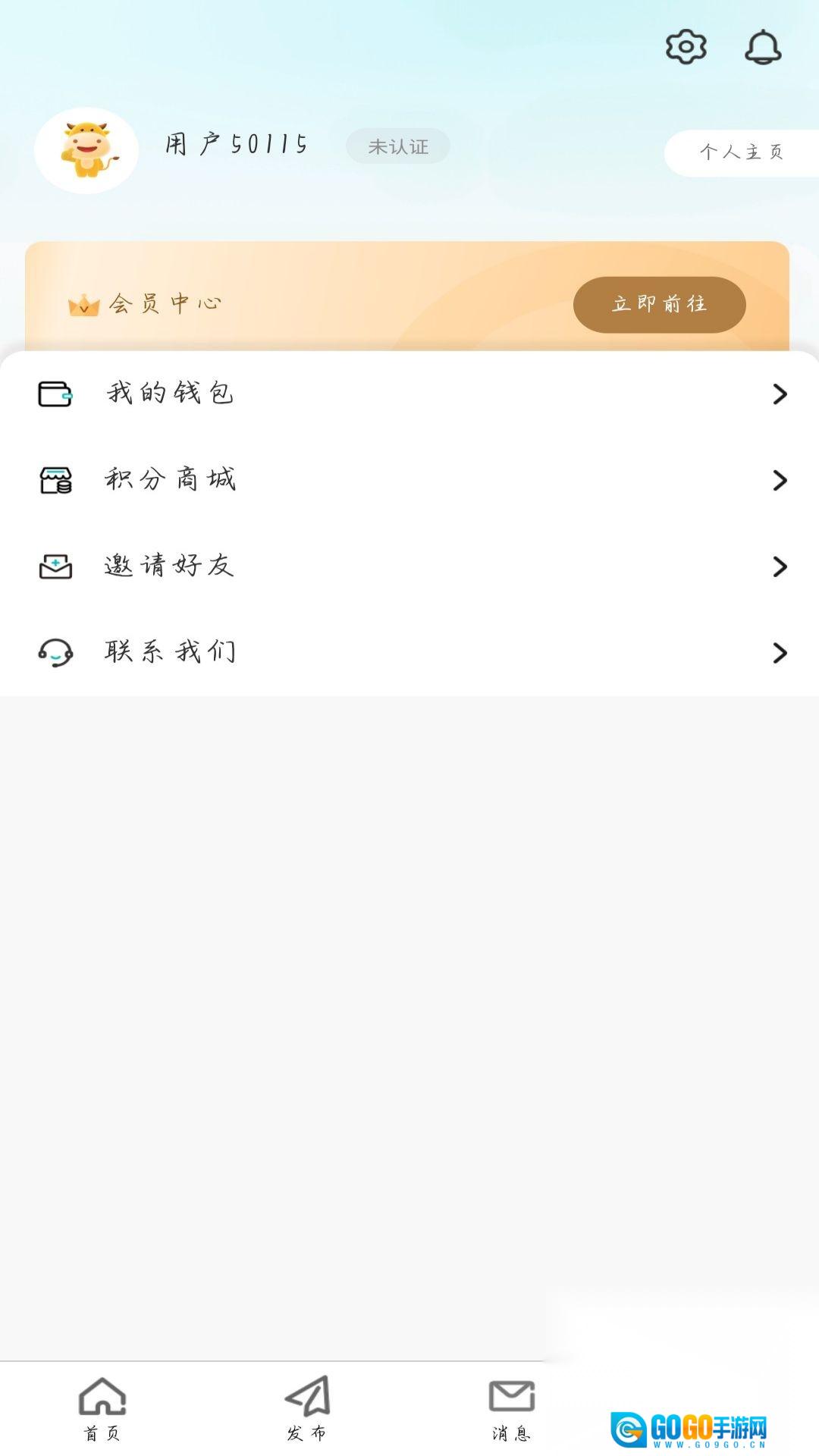Open 个人主页 personal homepage

point(741,152)
